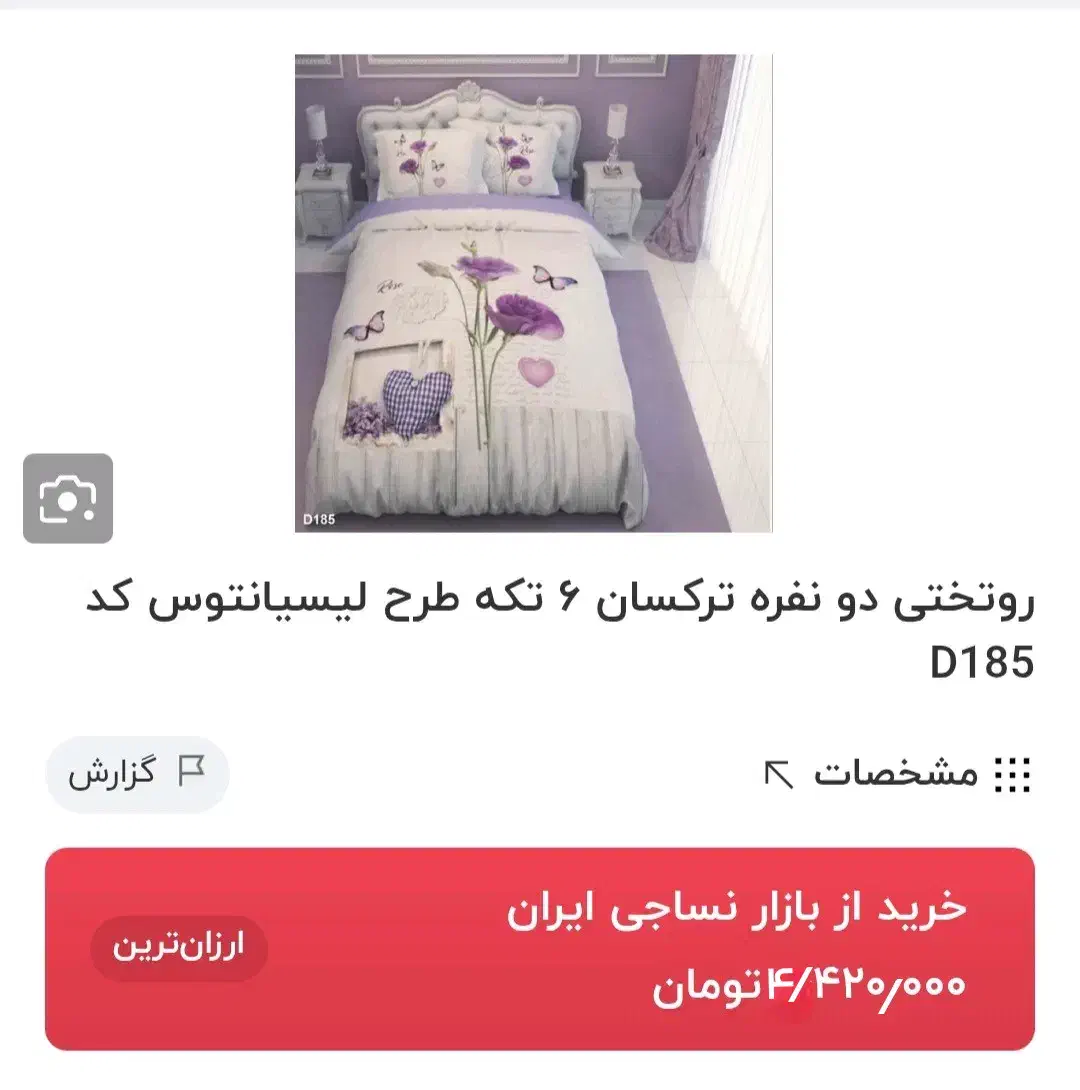Search by photo using the camera icon

[x=66, y=498]
